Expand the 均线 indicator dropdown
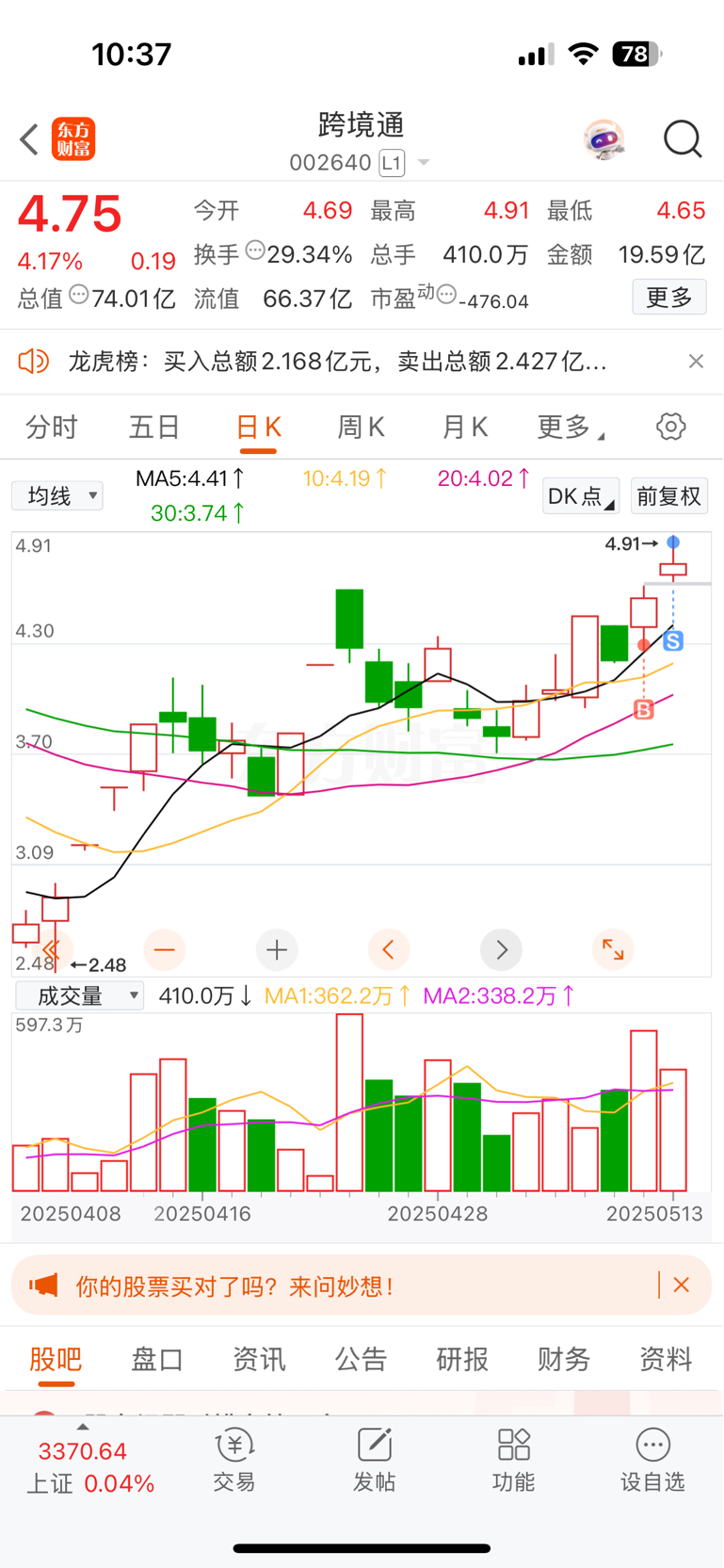 tap(57, 495)
